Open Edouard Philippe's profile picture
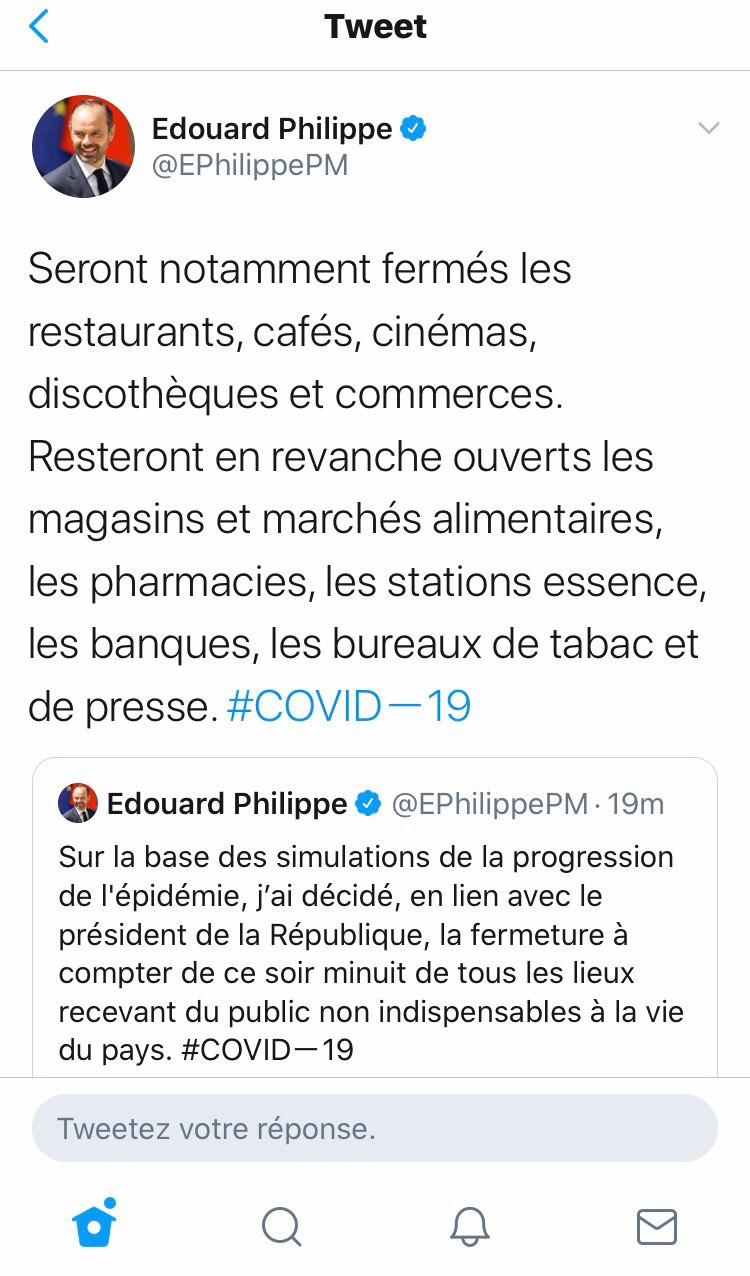Image resolution: width=750 pixels, height=1276 pixels. [x=84, y=146]
